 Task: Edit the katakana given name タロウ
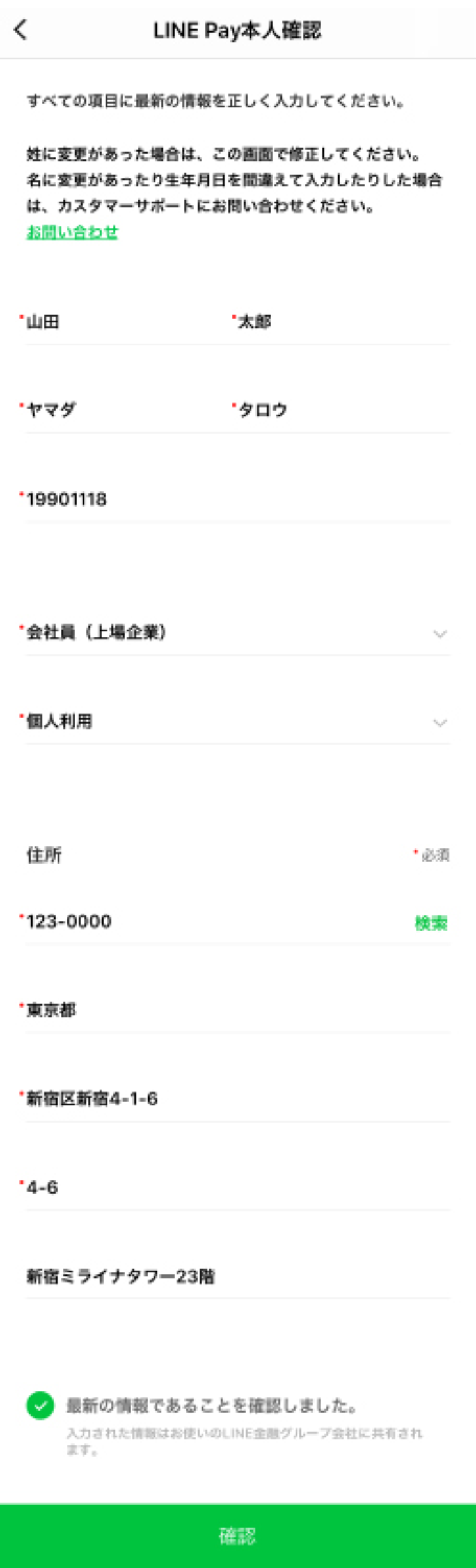[339, 410]
